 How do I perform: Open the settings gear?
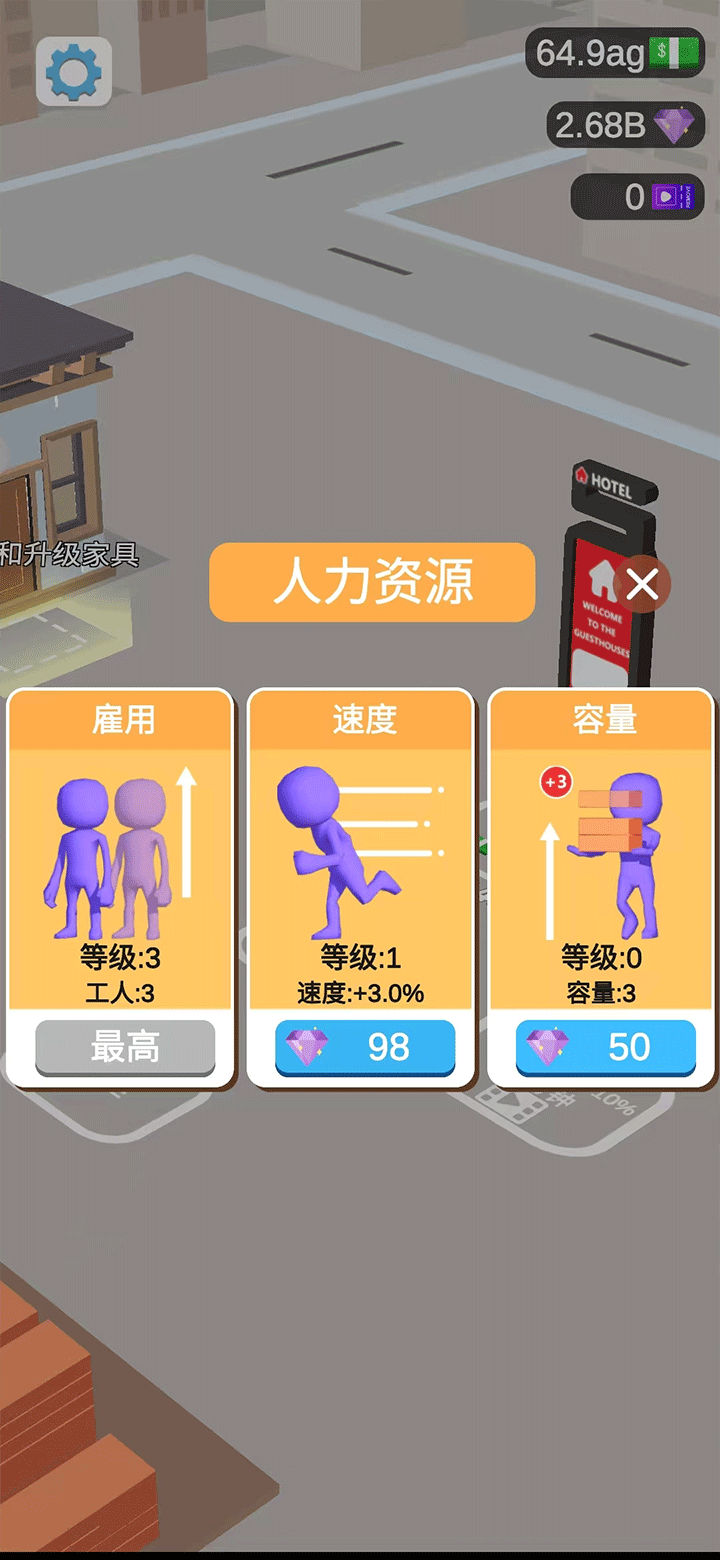pos(74,72)
